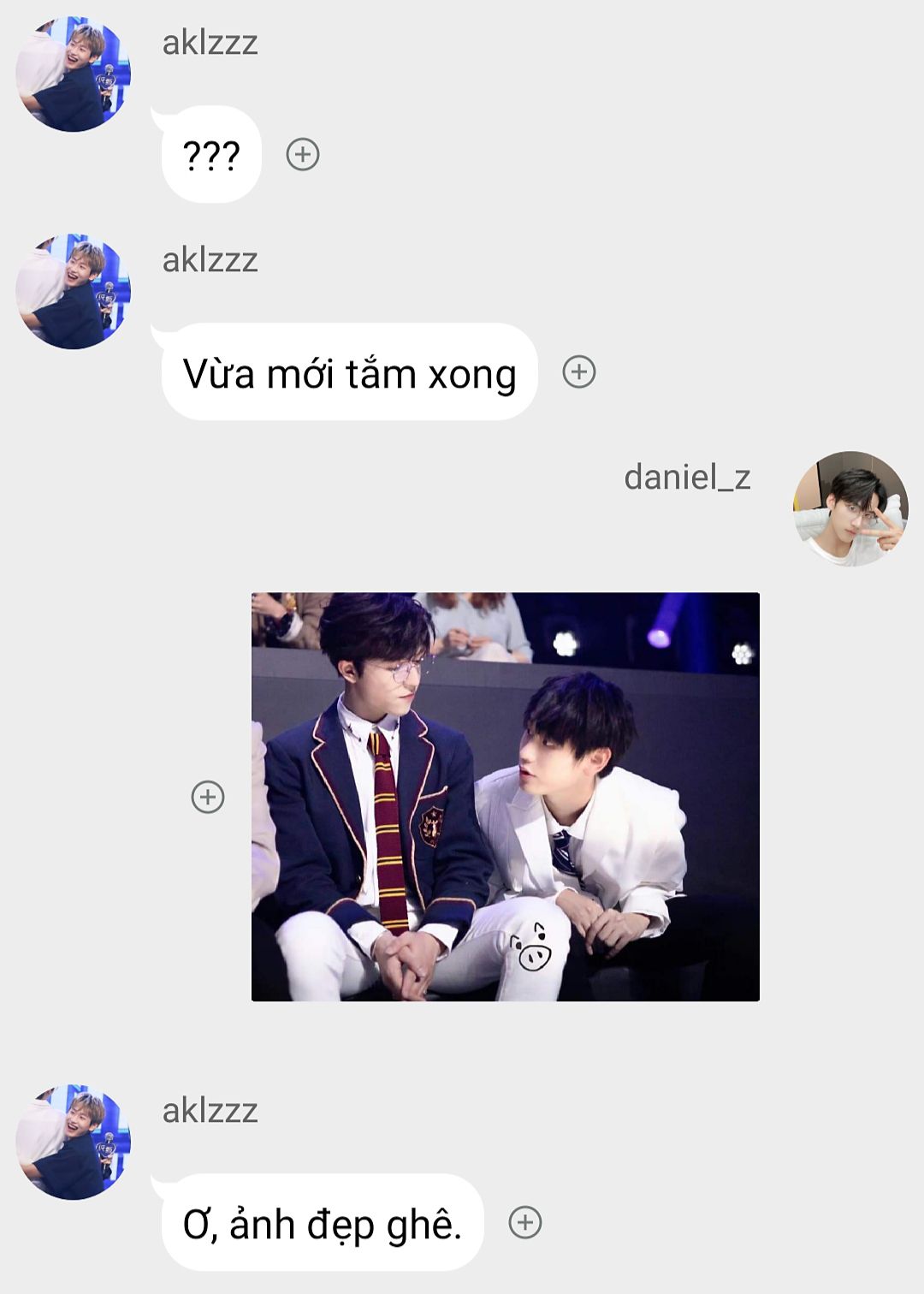Screen dimensions: 924x1294
Task: Tap plus icon next to 'Ơ, ảnh đẹp ghê.'
Action: coord(524,1222)
